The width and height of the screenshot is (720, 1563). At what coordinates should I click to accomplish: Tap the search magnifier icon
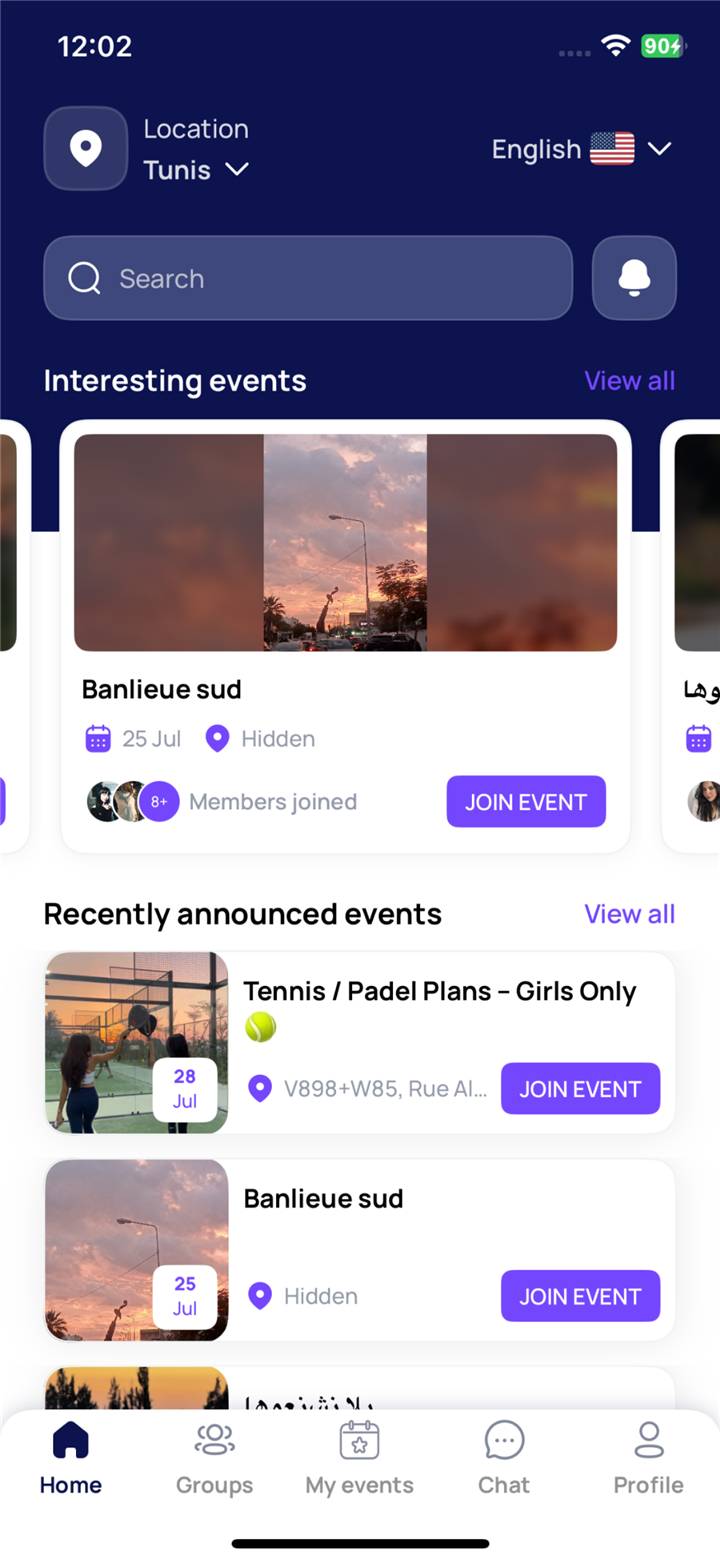click(84, 278)
